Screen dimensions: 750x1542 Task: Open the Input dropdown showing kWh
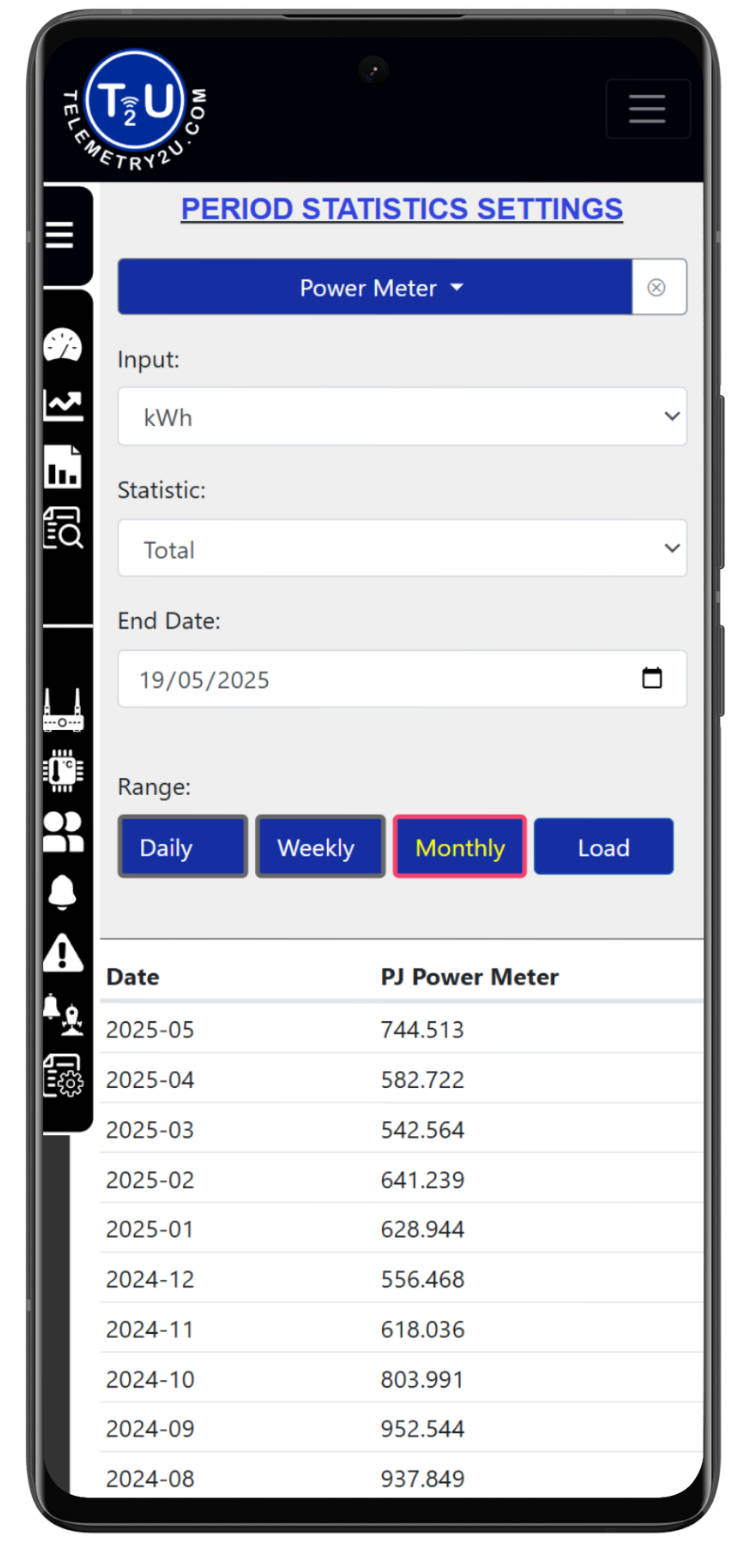click(402, 417)
